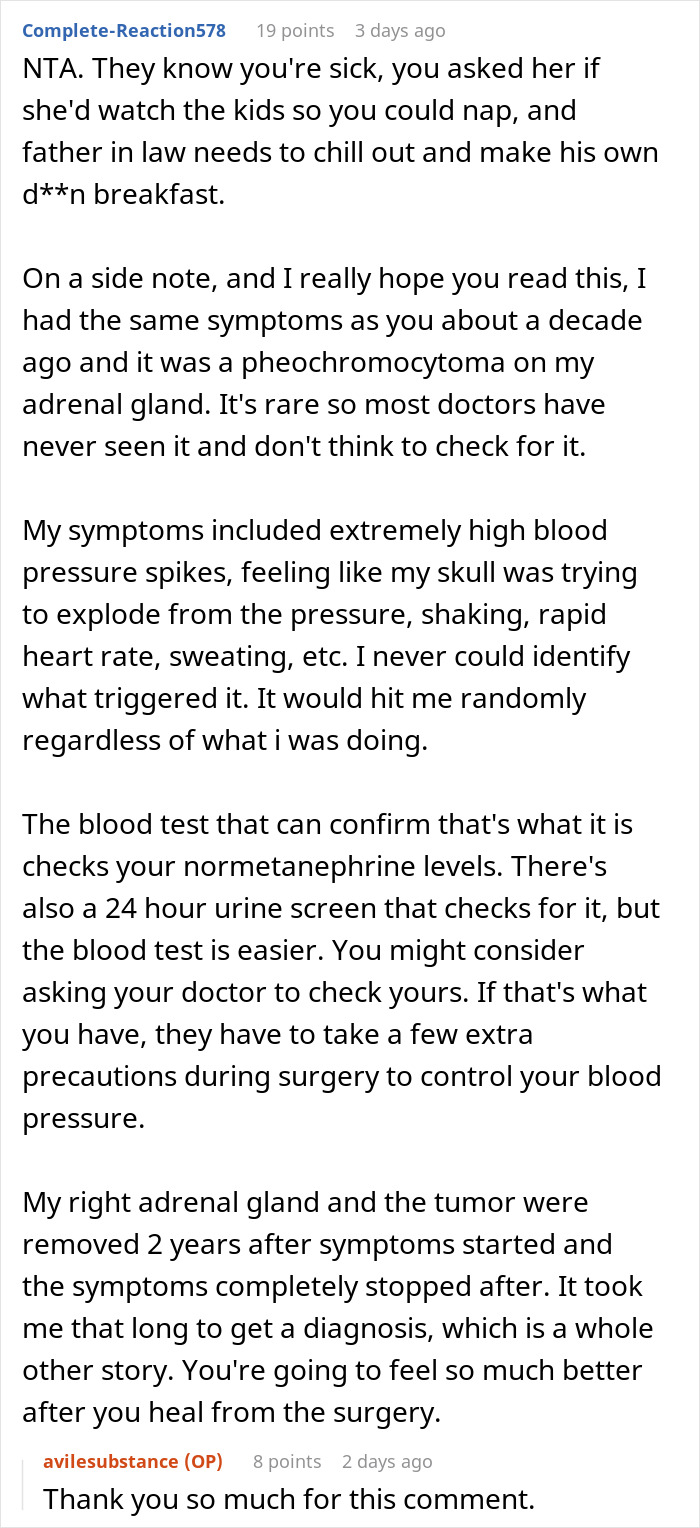Open Complete-Reaction578's user profile

pyautogui.click(x=124, y=31)
